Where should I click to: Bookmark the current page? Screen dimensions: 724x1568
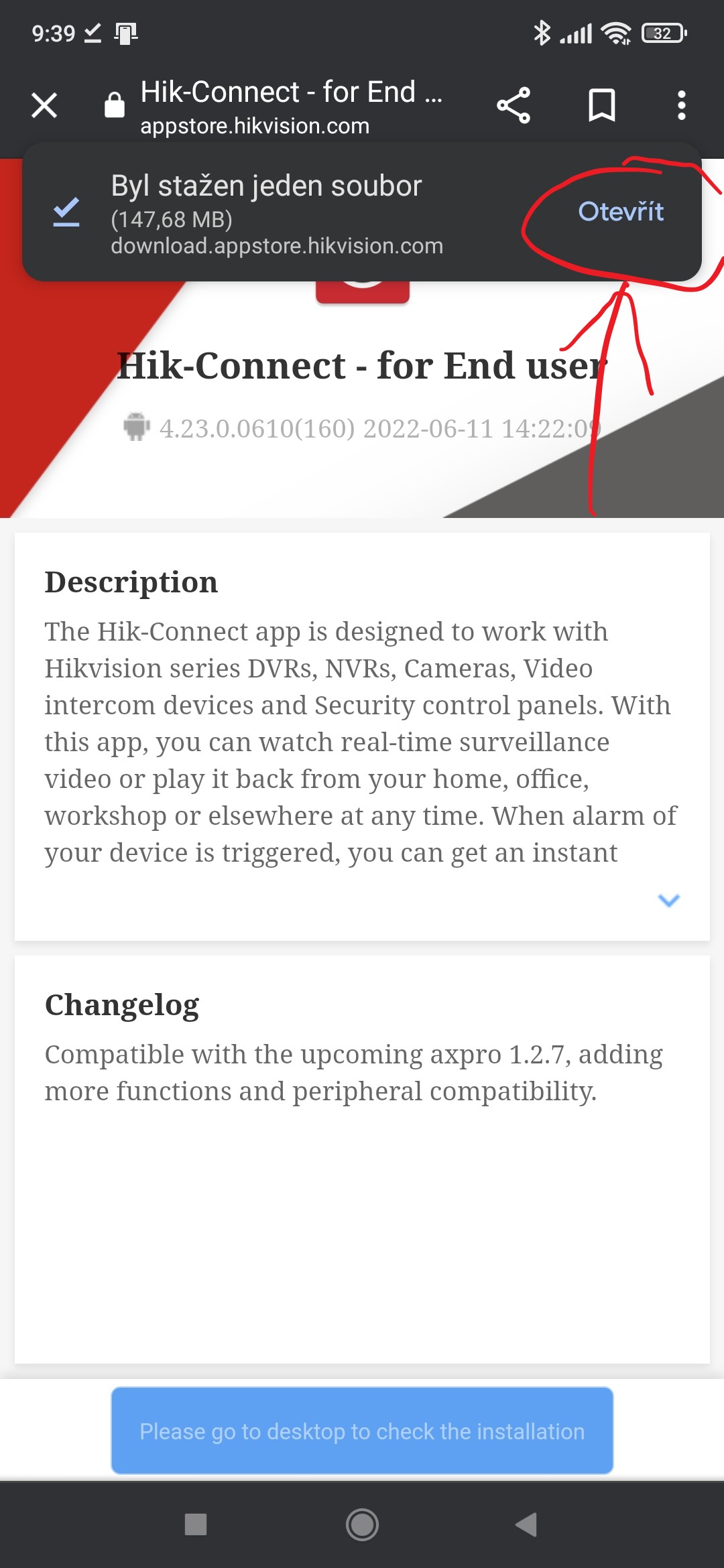[x=601, y=105]
